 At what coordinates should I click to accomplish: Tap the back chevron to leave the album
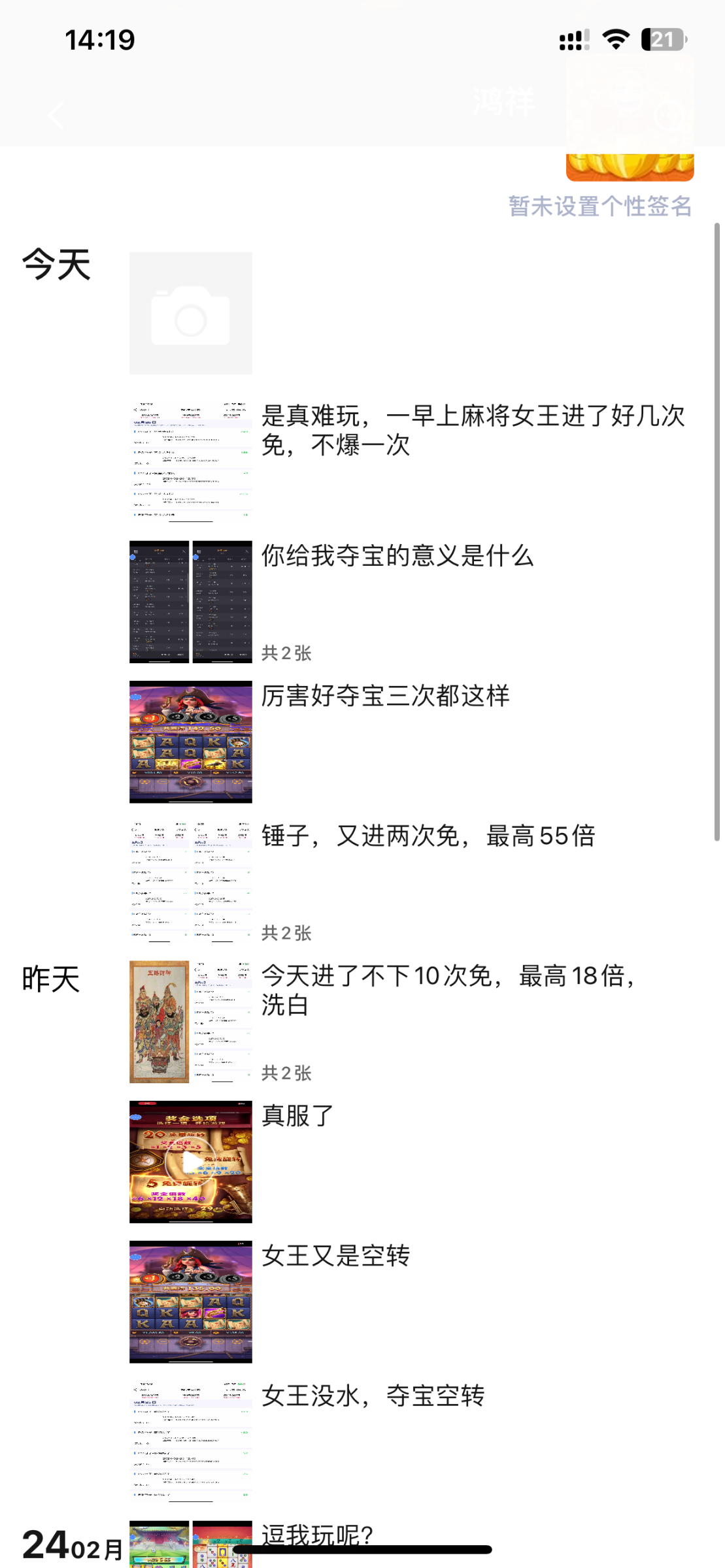56,115
